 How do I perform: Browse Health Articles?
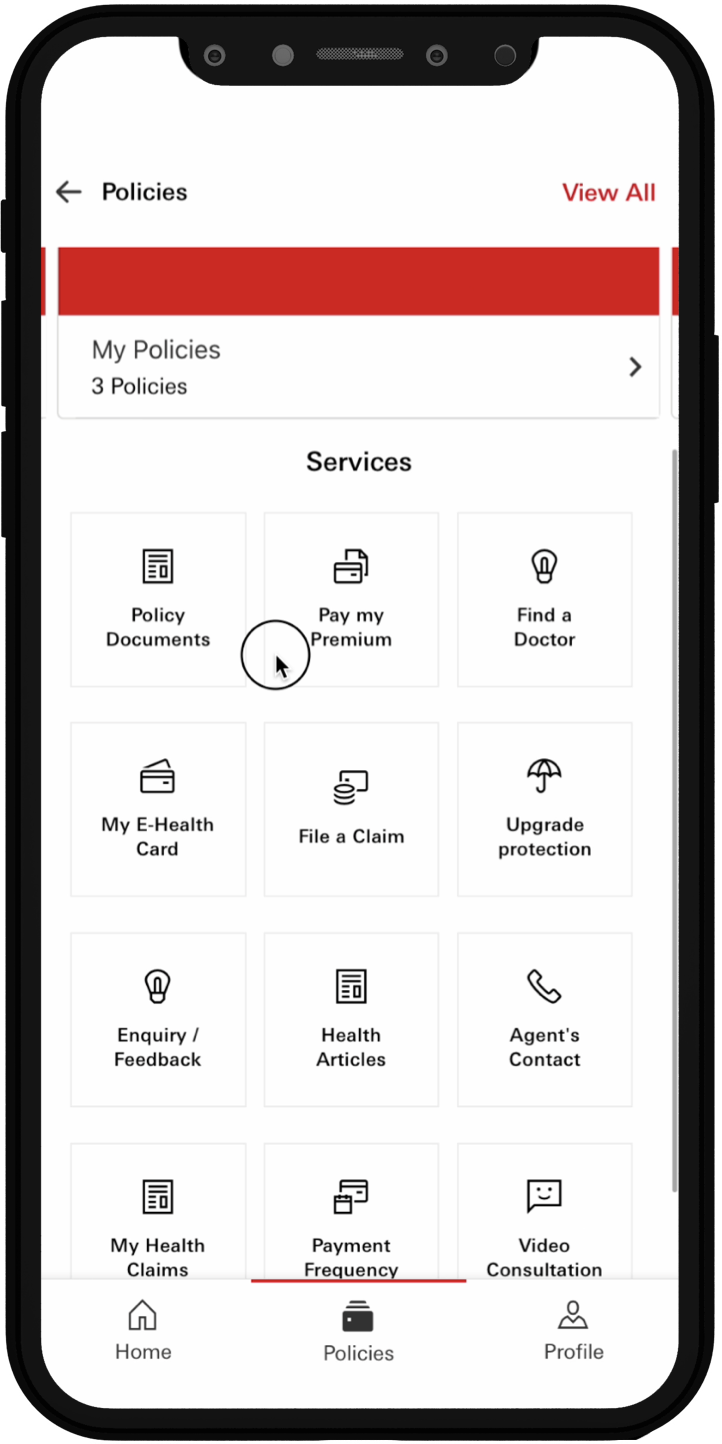coord(351,1019)
